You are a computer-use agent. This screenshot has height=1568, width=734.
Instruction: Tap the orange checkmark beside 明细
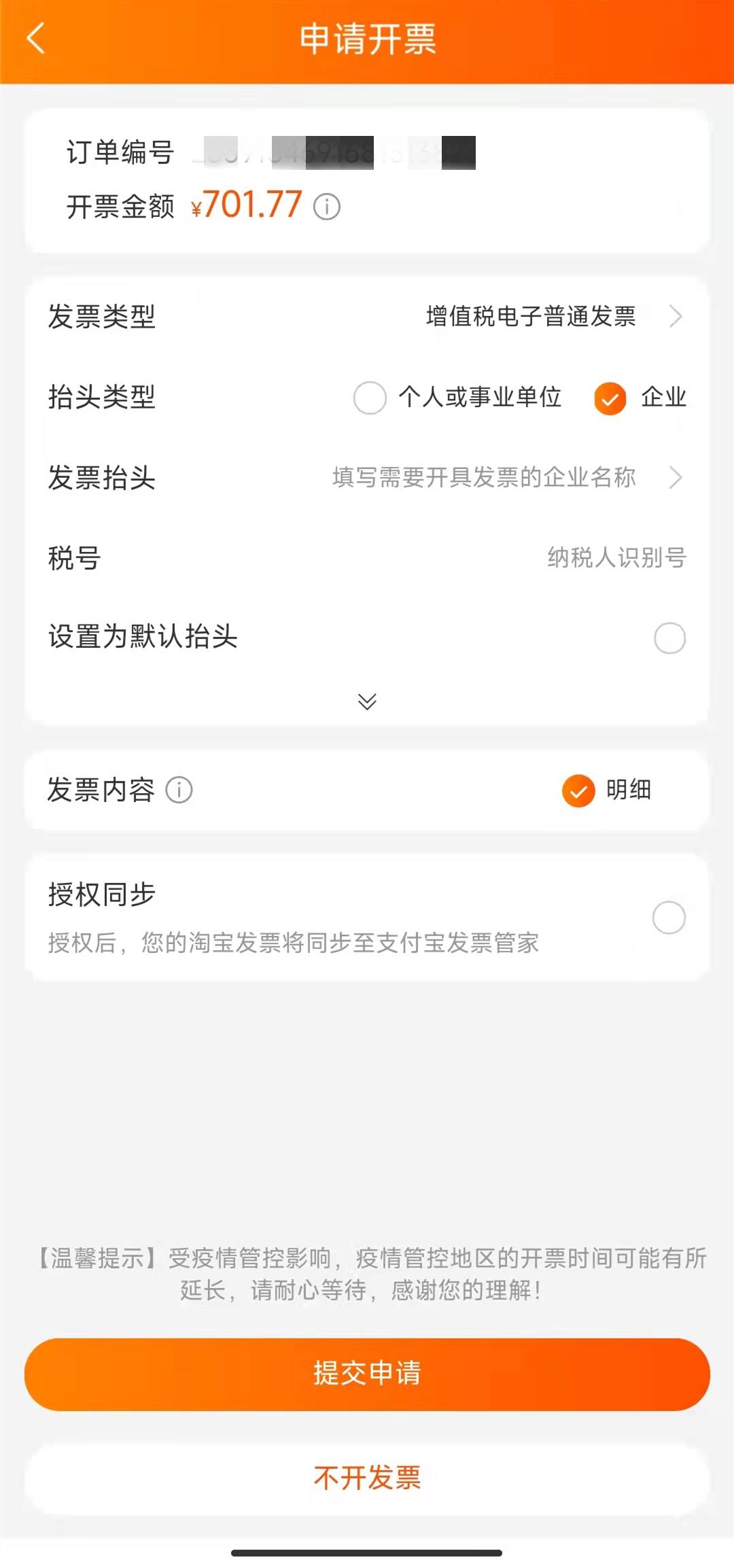pyautogui.click(x=578, y=790)
